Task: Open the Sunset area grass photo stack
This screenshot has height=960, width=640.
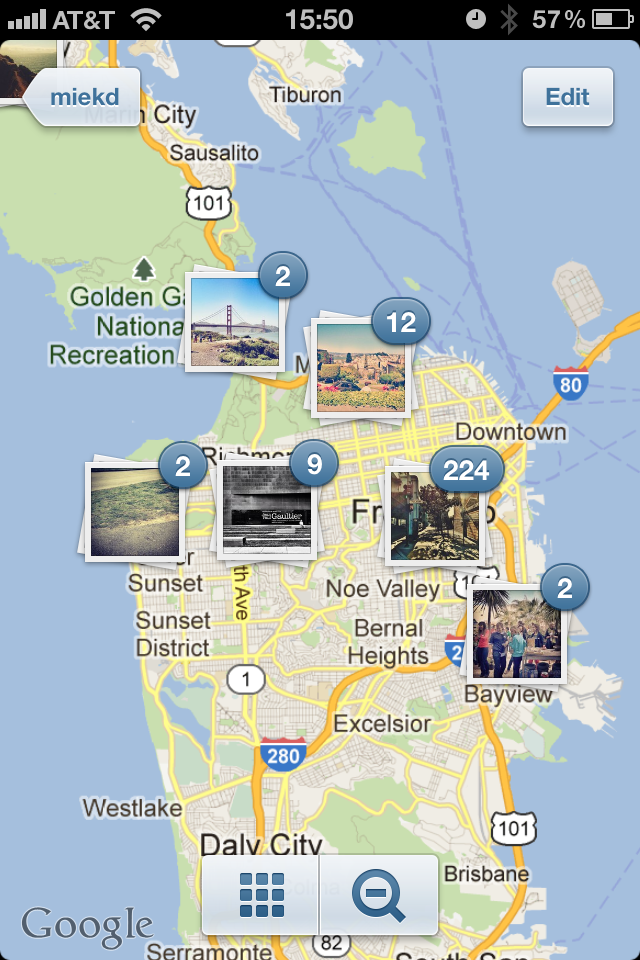Action: [133, 508]
